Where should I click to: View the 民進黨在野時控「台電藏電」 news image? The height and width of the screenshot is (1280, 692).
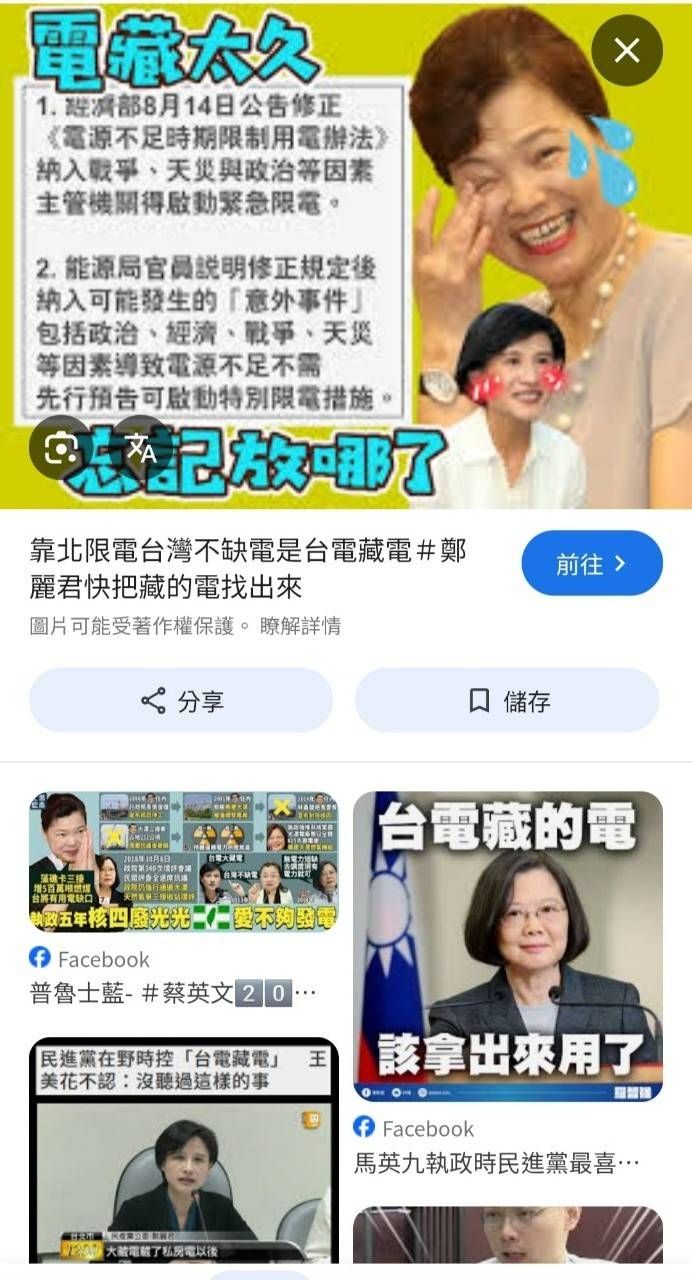coord(183,1150)
